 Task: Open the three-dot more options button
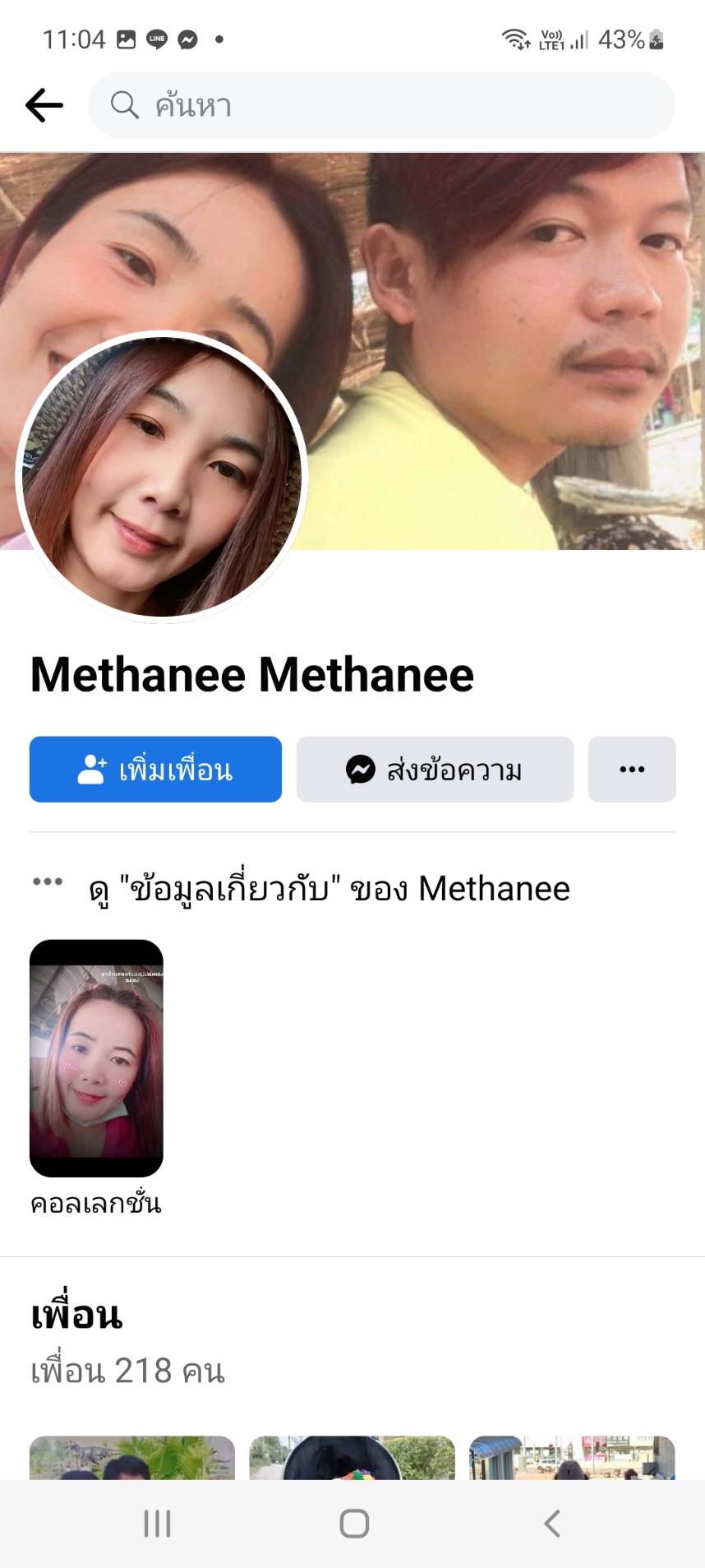tap(632, 770)
